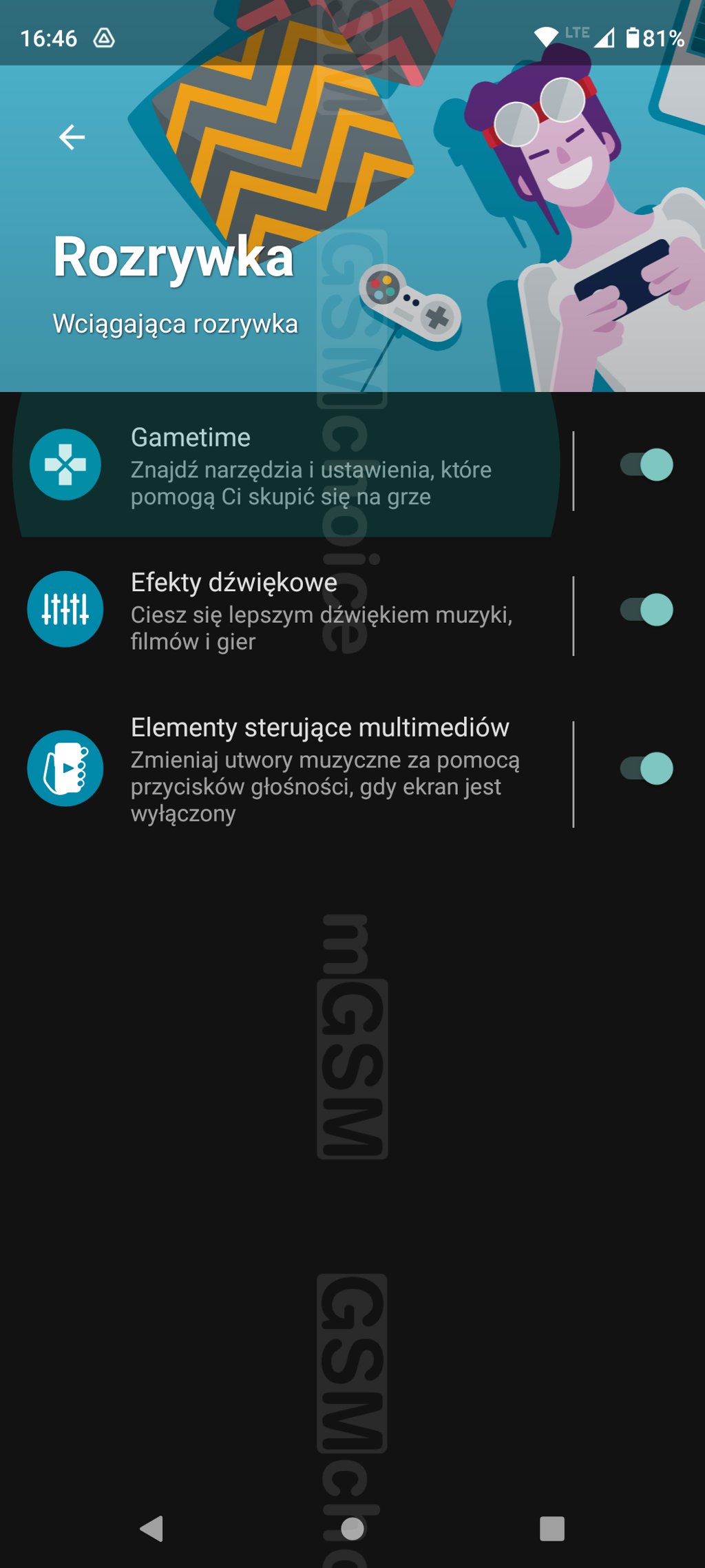Turn off the Gametime switch
The image size is (705, 1568).
646,465
